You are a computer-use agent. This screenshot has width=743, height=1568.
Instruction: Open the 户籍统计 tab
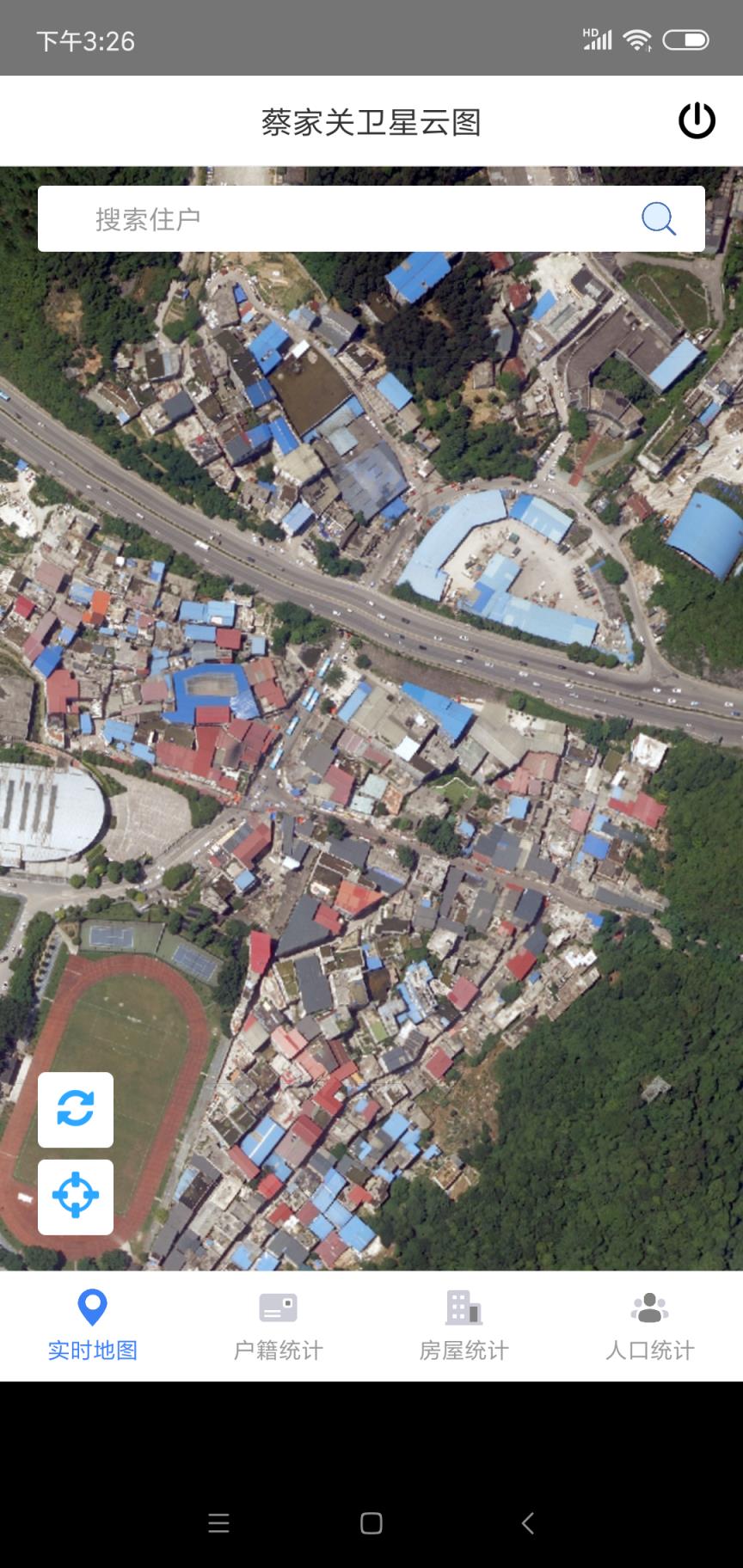(x=279, y=1326)
